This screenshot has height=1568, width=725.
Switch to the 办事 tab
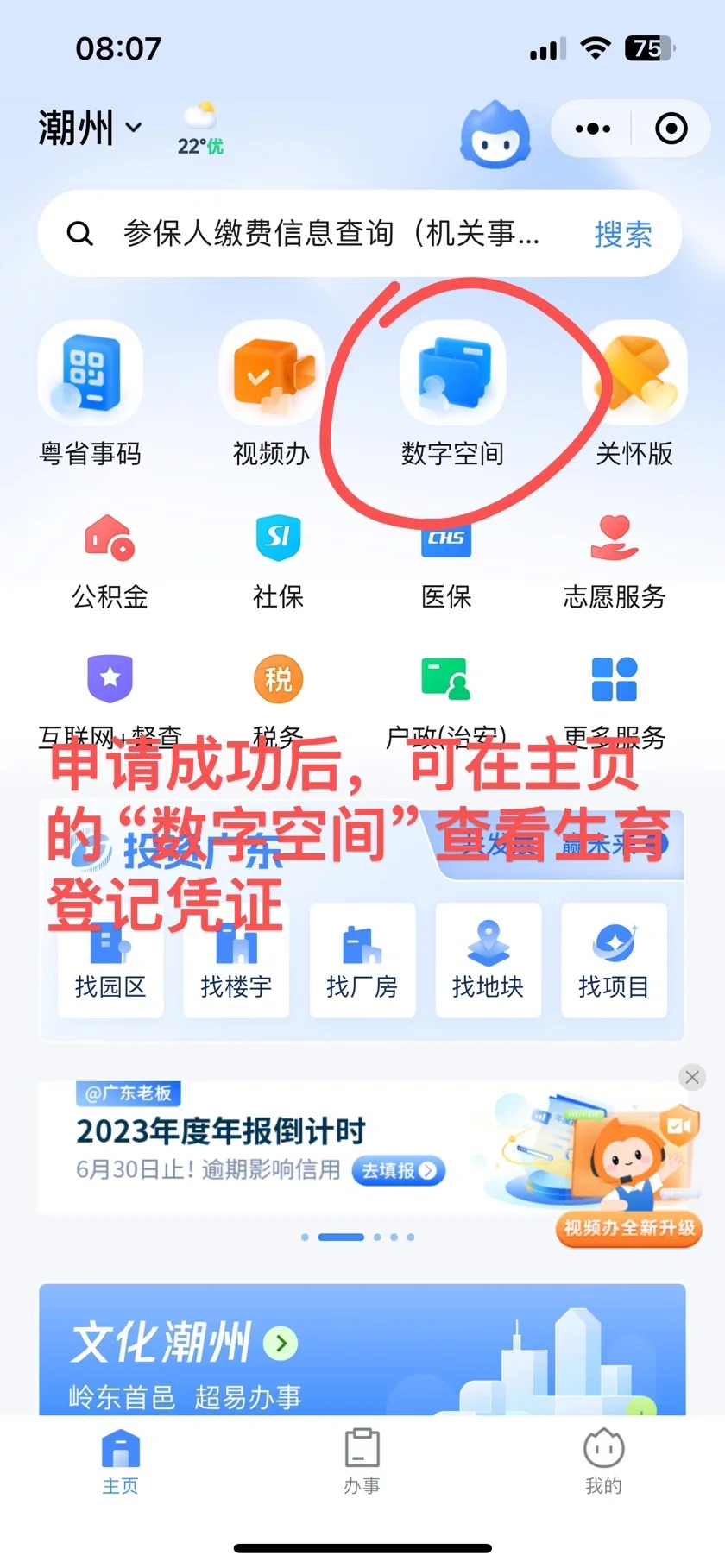click(x=362, y=1461)
